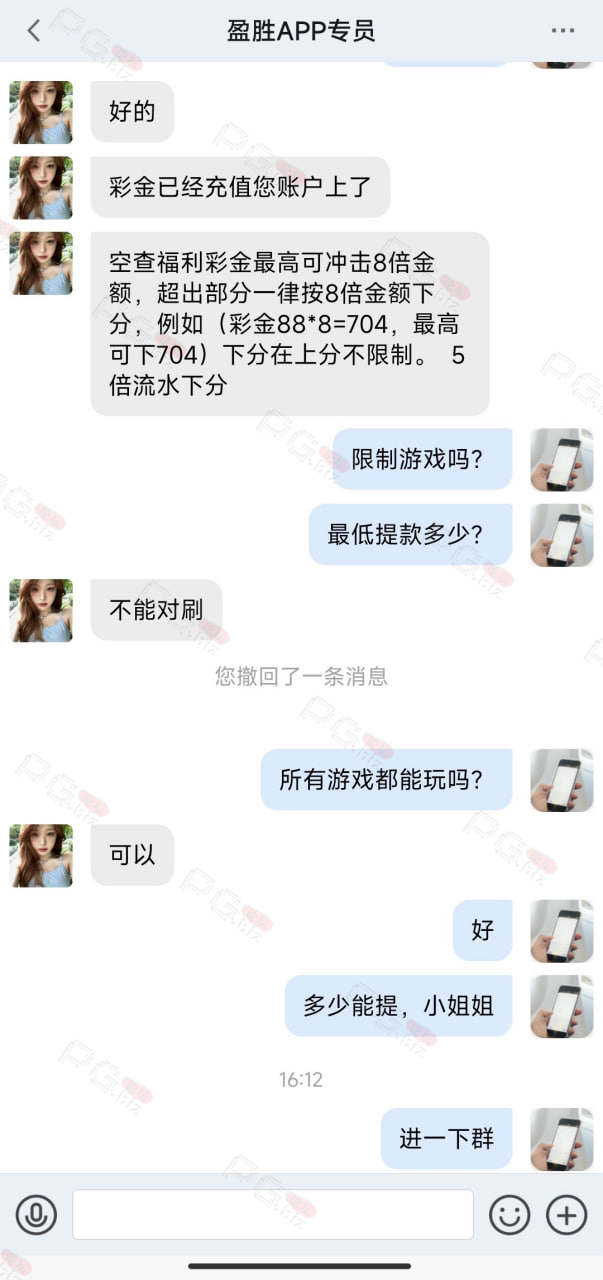This screenshot has height=1280, width=603.
Task: Tap your own avatar beside 进一下群
Action: [x=561, y=1139]
